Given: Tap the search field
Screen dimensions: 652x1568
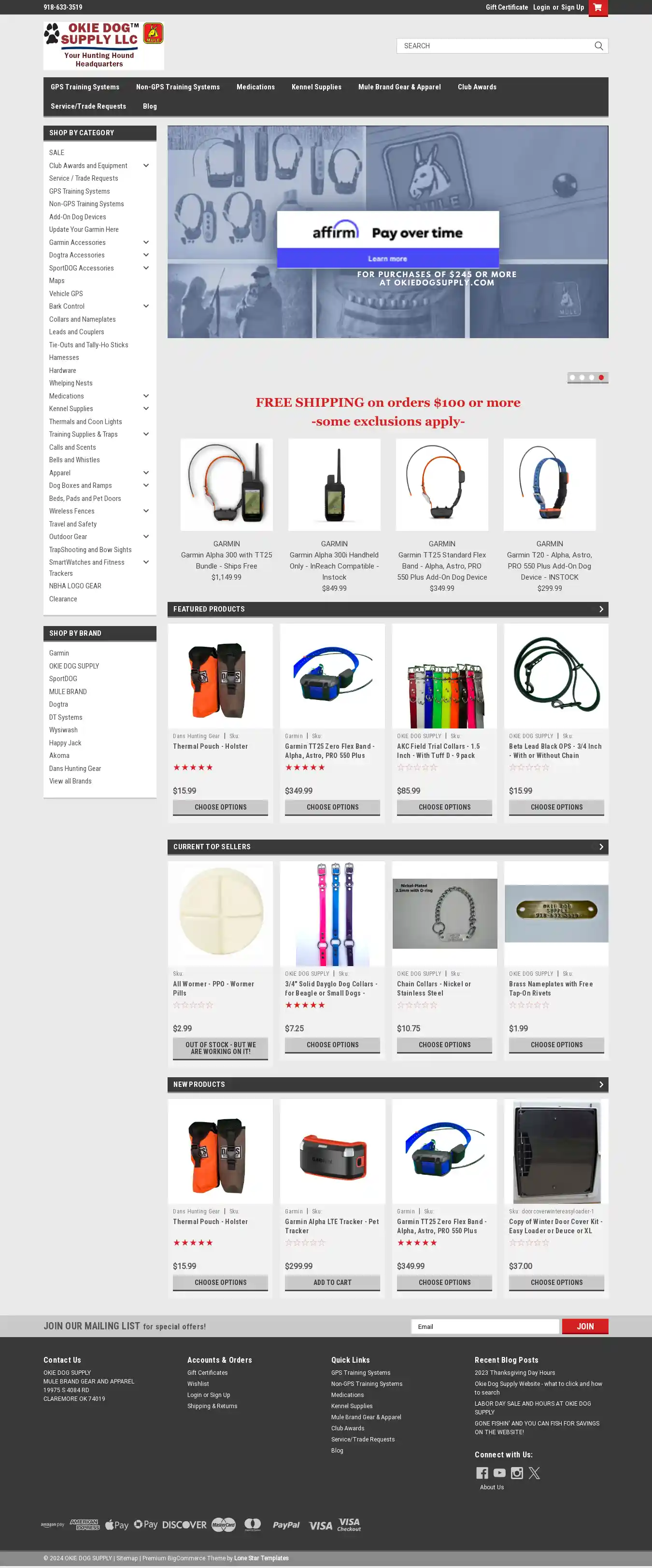Looking at the screenshot, I should click(496, 46).
